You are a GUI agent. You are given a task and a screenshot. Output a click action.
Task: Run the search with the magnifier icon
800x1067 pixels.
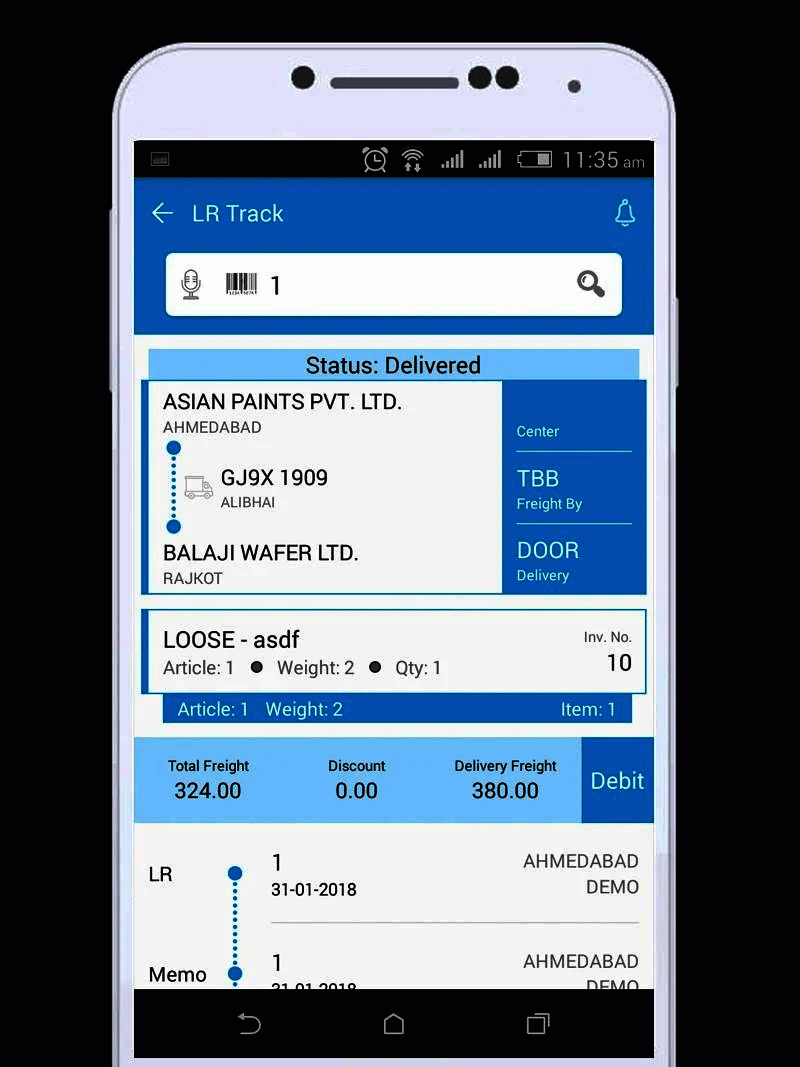[591, 285]
